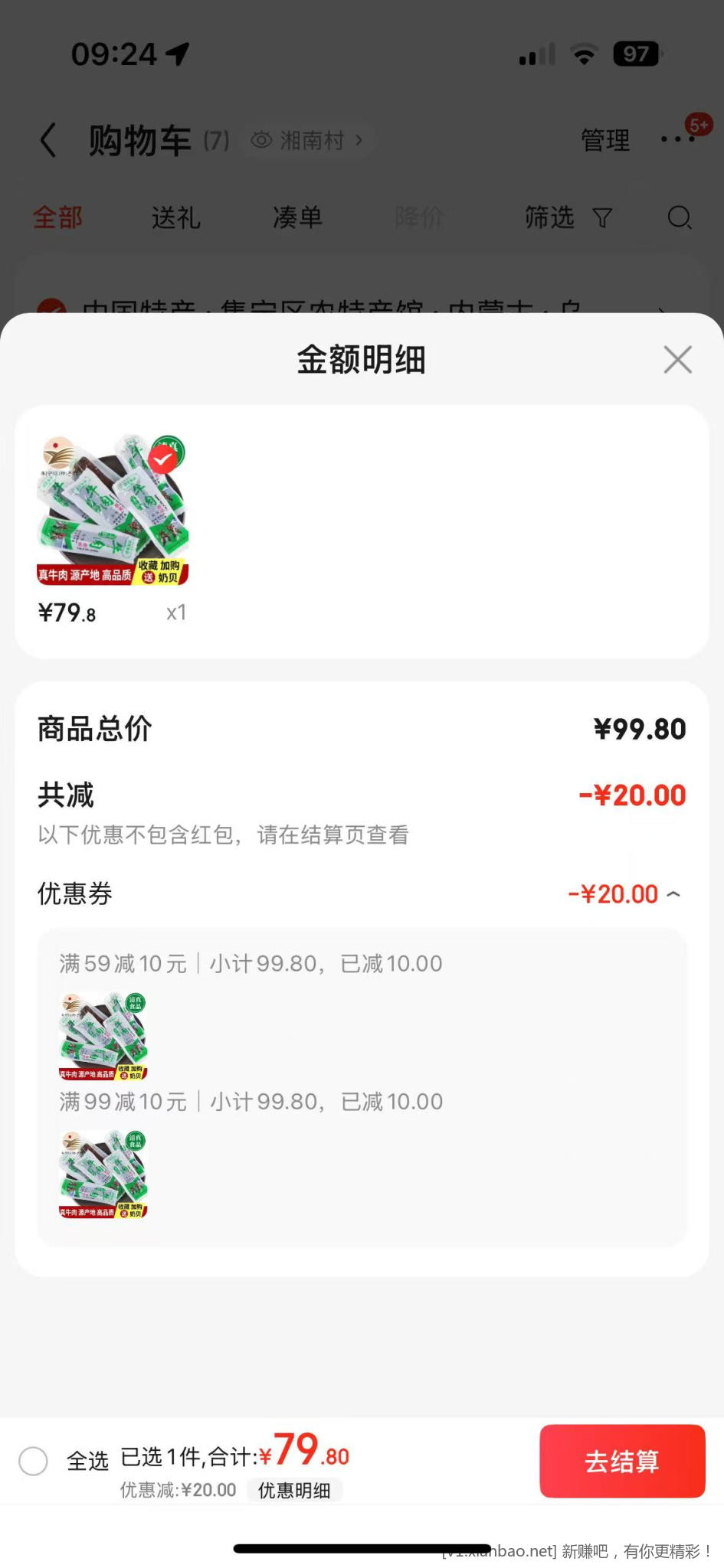Deselect the beef snack via its red checkmark
Image resolution: width=724 pixels, height=1568 pixels.
[x=162, y=458]
